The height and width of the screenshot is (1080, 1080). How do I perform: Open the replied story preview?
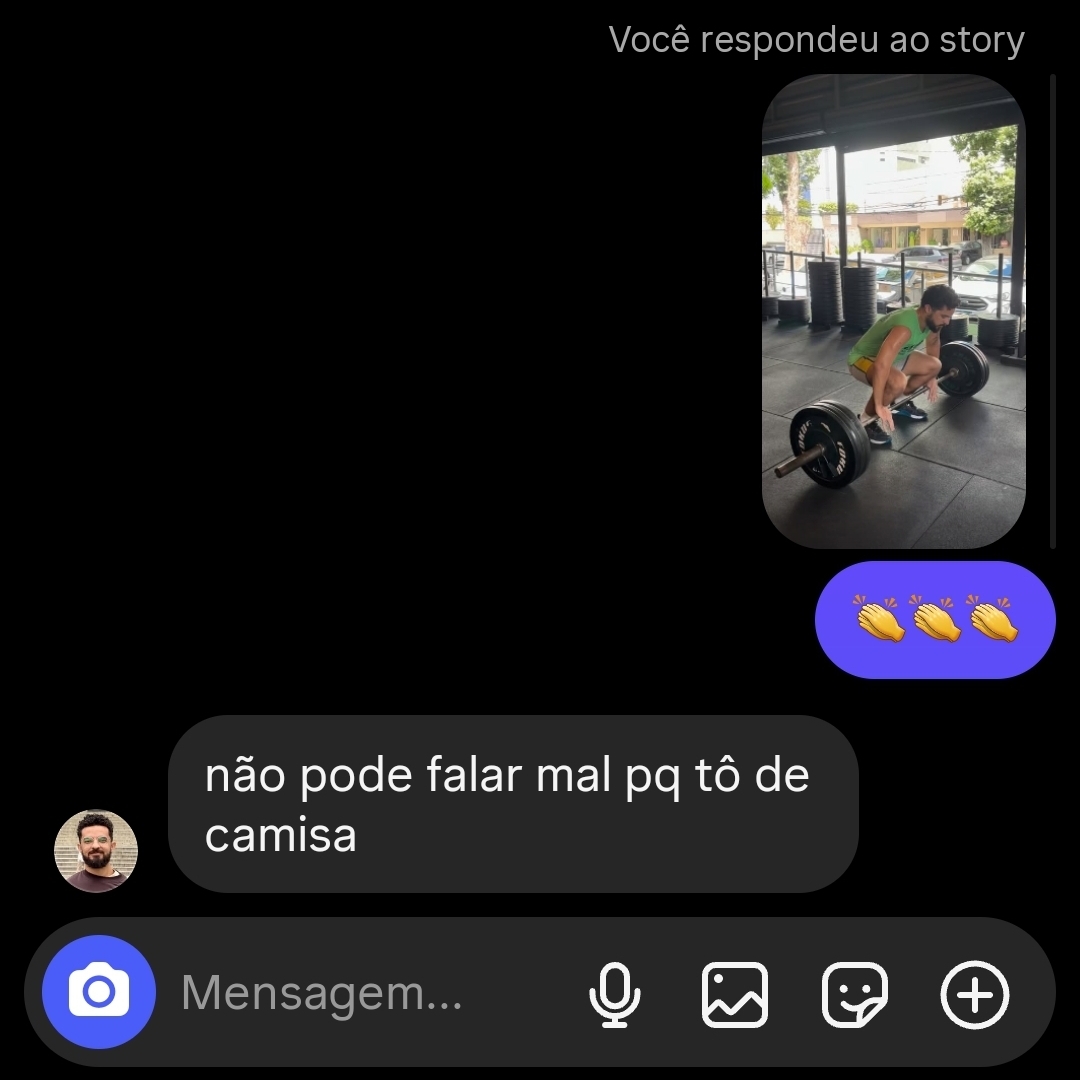(x=893, y=311)
